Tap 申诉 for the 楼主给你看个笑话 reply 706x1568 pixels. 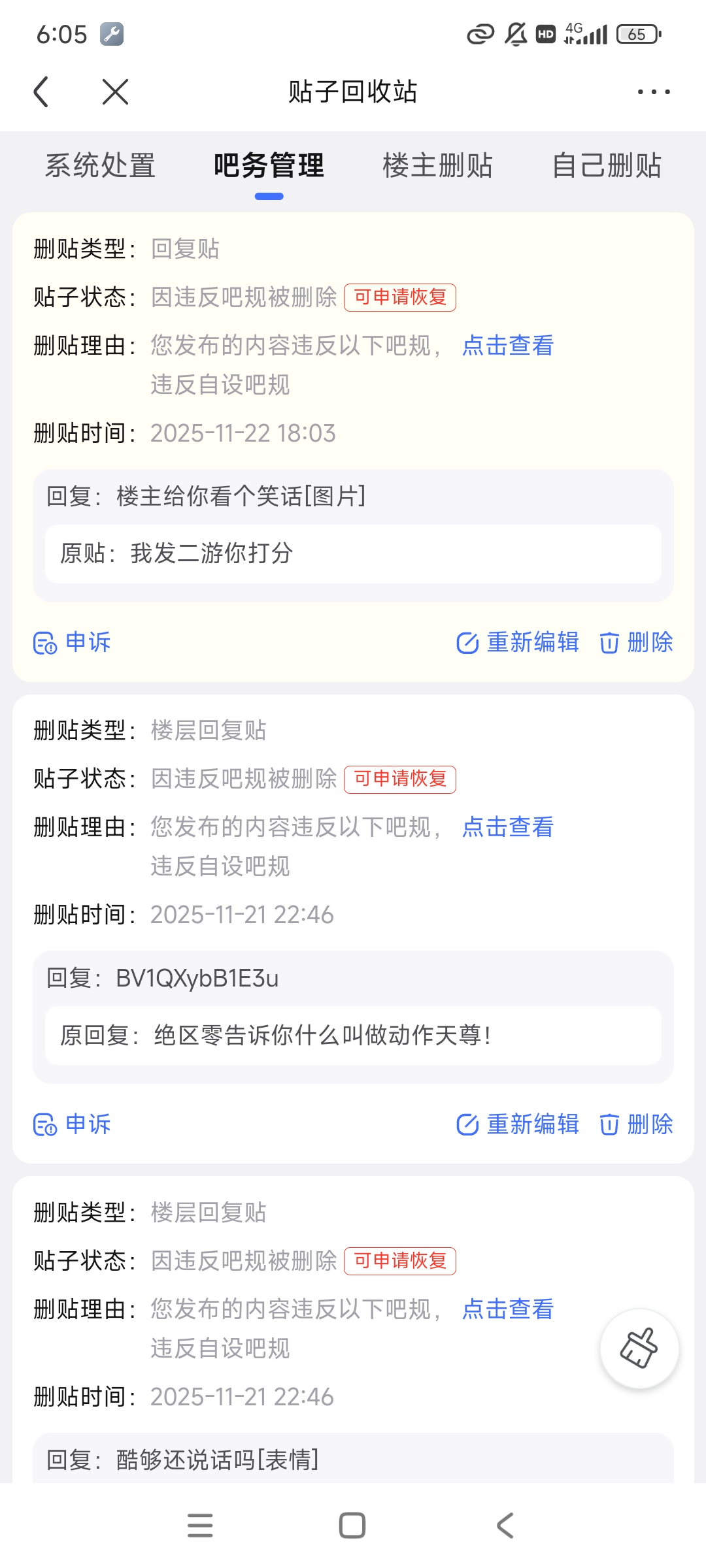click(x=73, y=642)
